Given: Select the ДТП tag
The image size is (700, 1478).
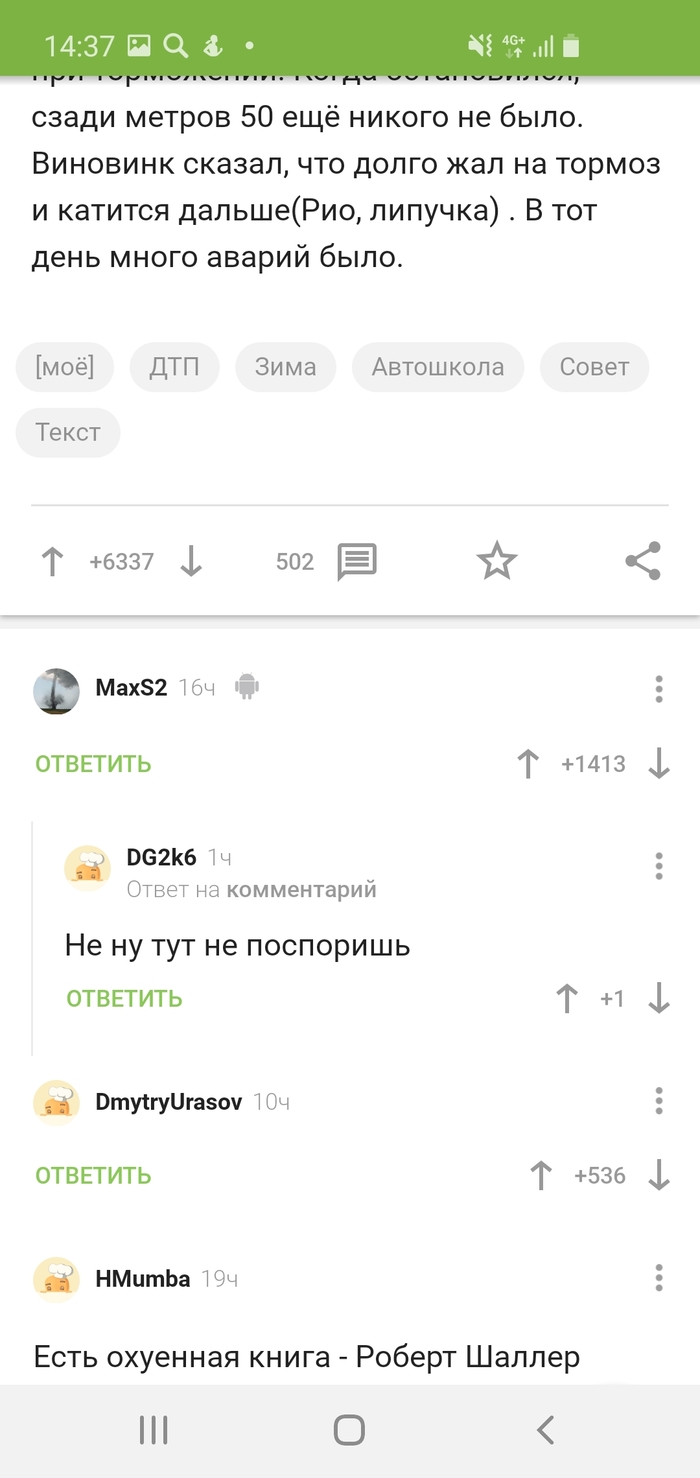Looking at the screenshot, I should [175, 367].
